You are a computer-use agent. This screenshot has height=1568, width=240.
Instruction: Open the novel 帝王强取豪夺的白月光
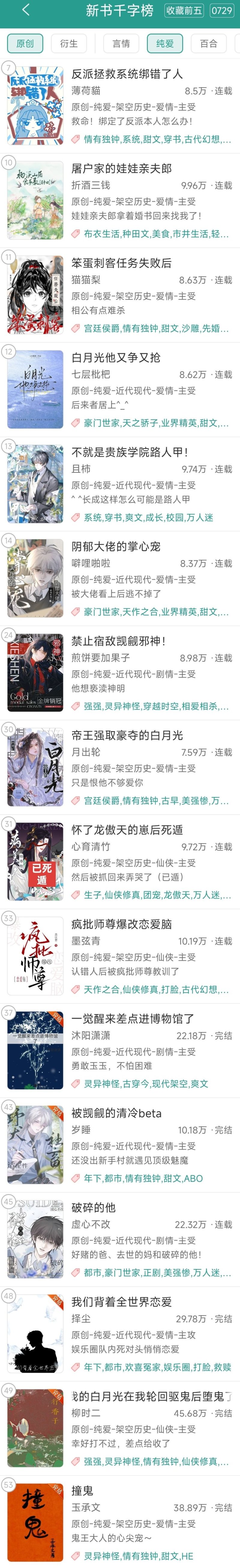pos(127,735)
